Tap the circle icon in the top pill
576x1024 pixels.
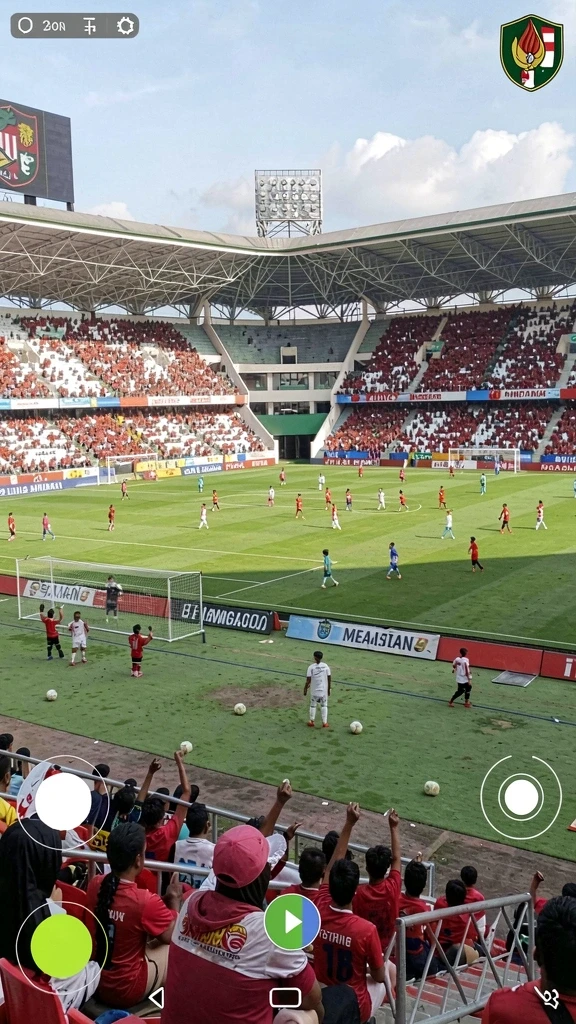[25, 25]
